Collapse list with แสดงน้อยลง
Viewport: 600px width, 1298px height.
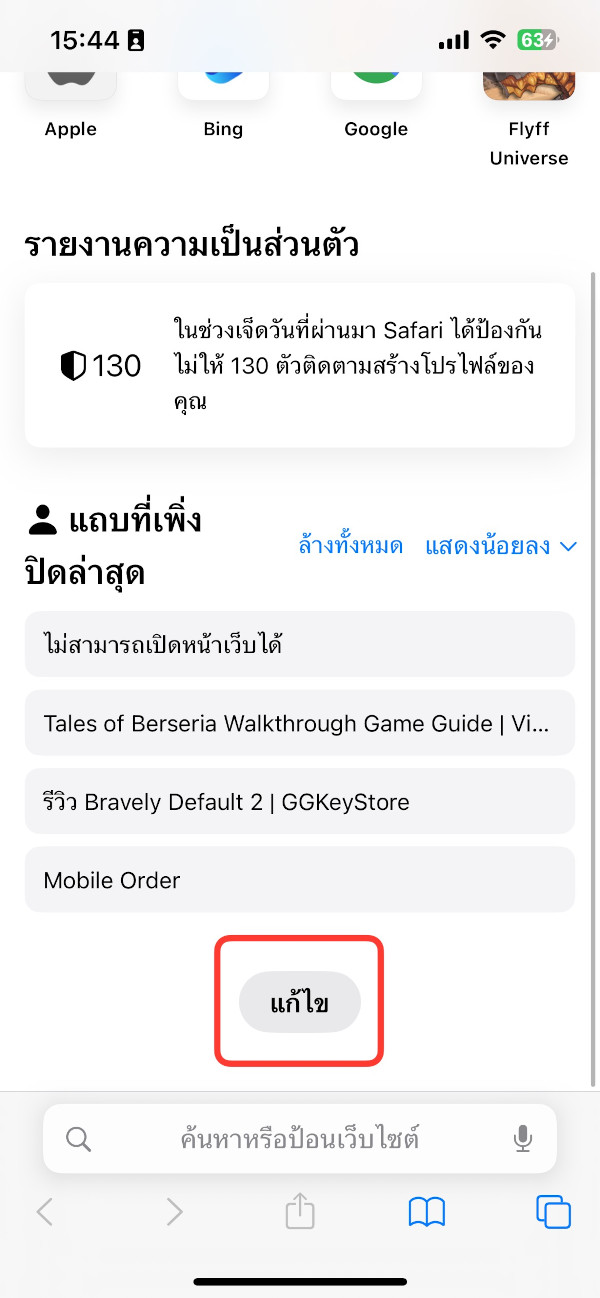point(501,546)
